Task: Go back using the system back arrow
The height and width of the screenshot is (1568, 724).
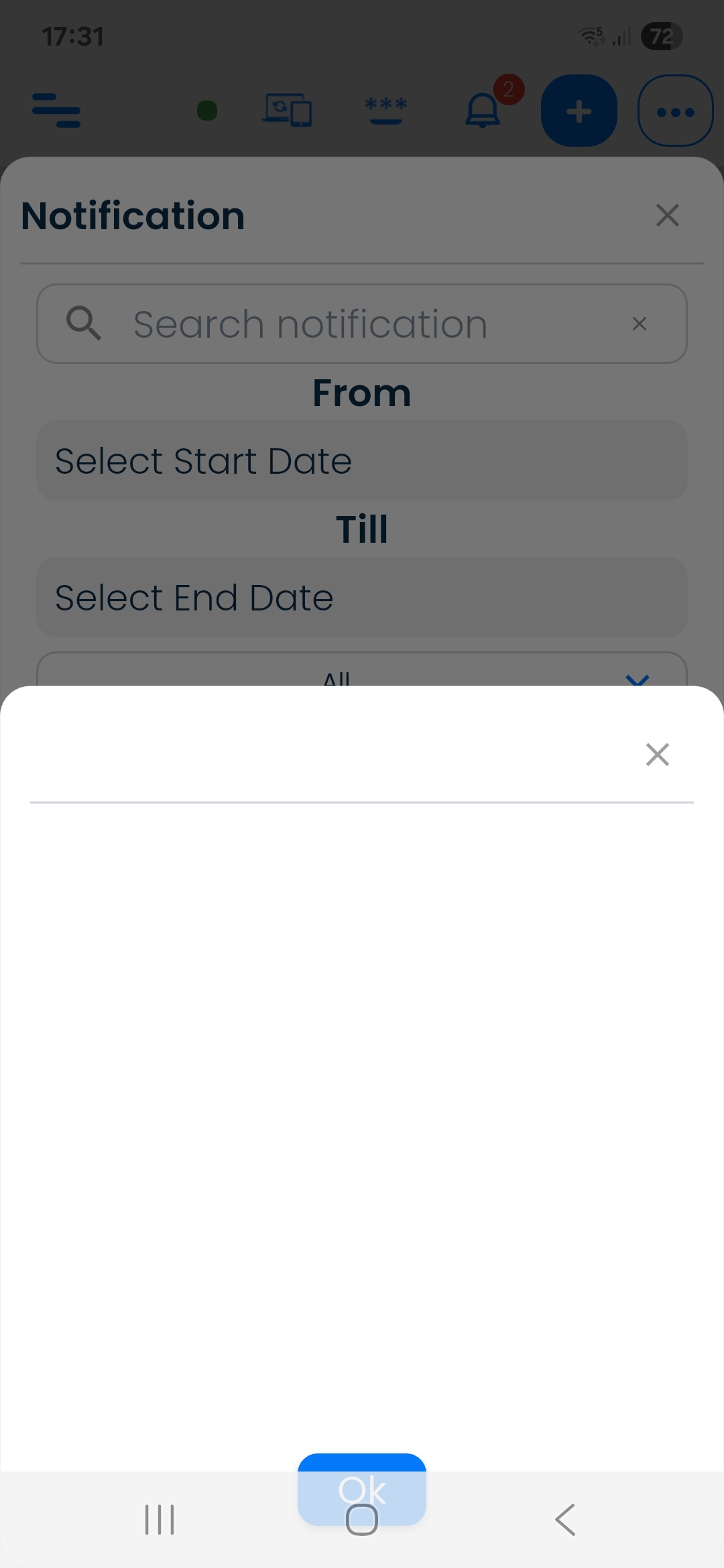Action: click(x=565, y=1519)
